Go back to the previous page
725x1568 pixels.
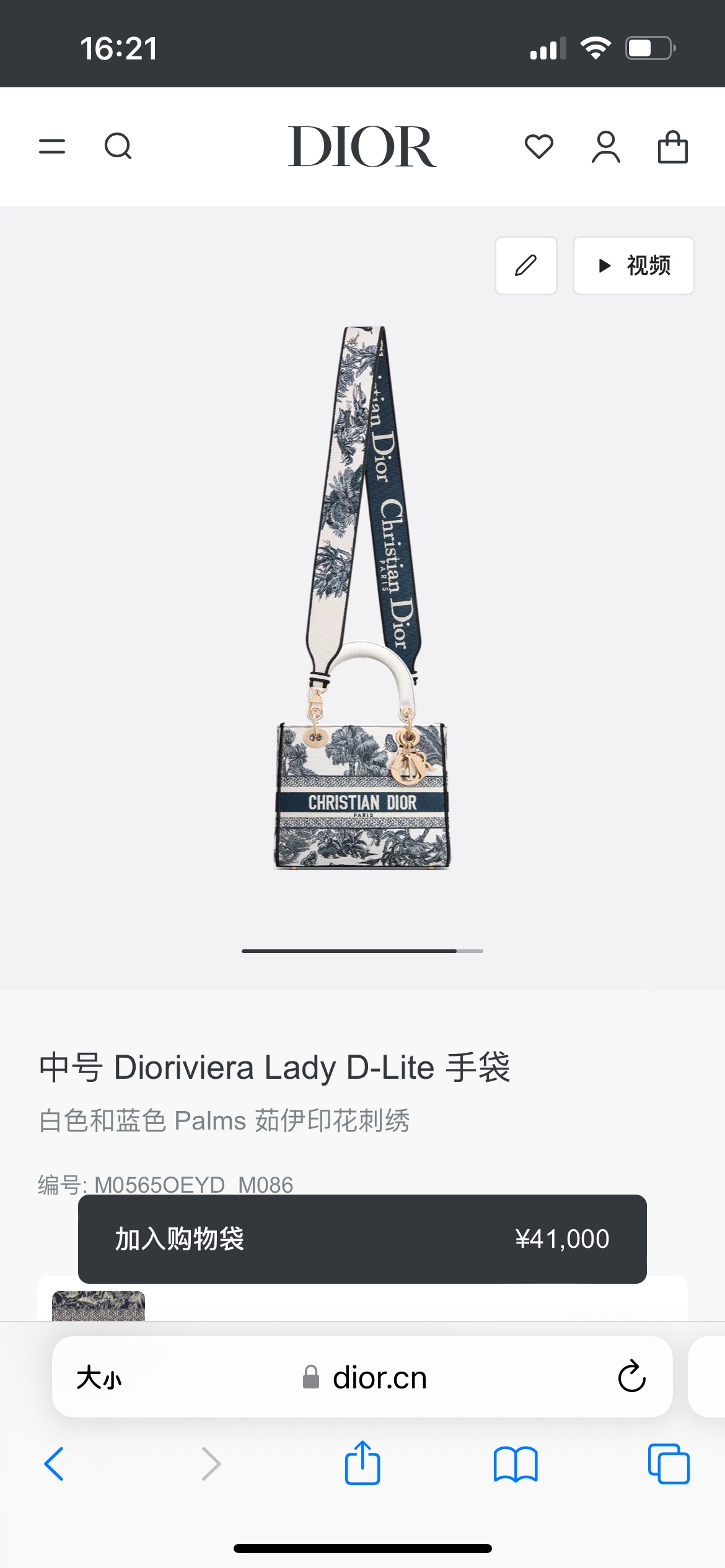(x=55, y=1464)
